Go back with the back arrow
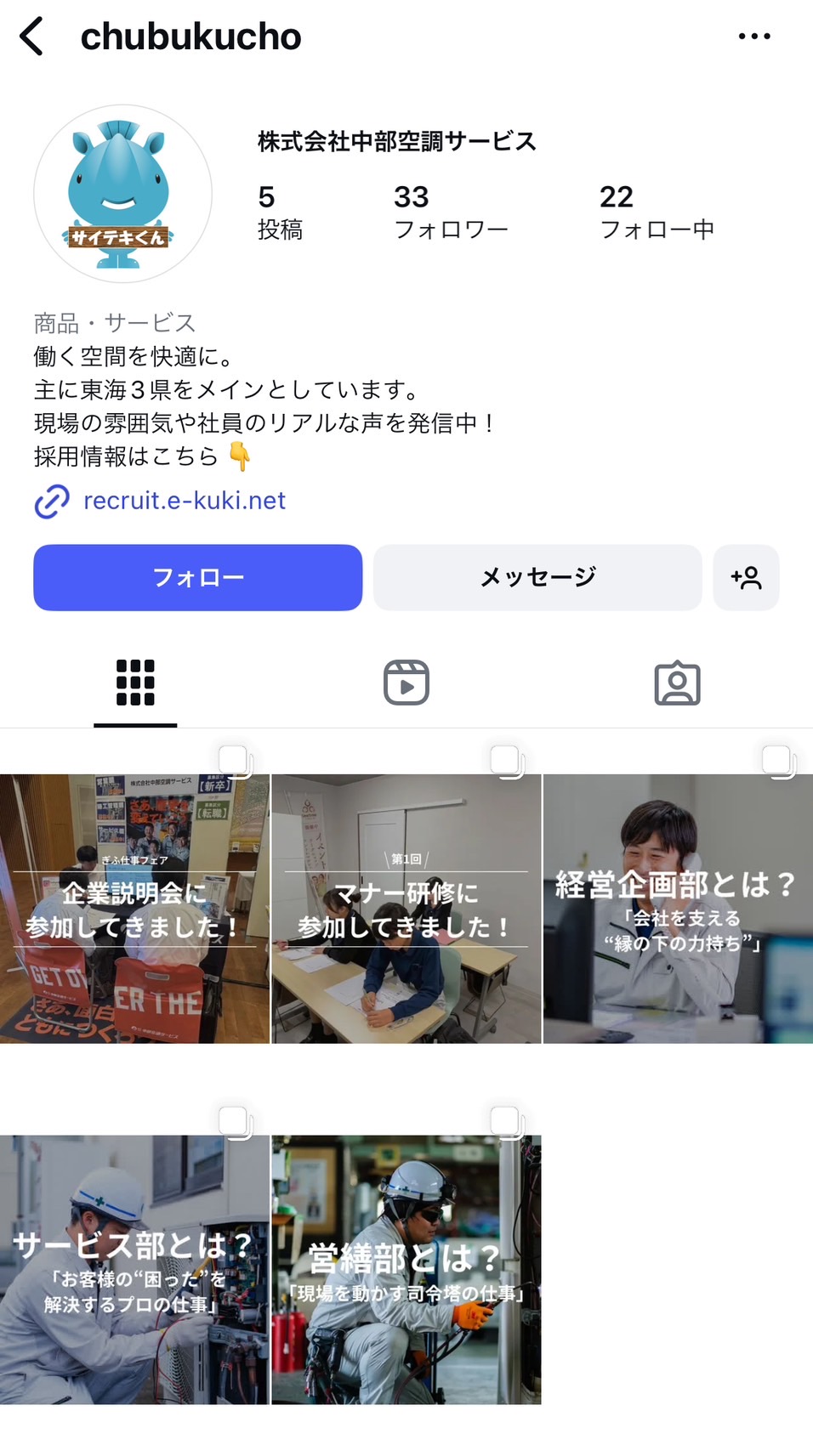Image resolution: width=813 pixels, height=1456 pixels. click(31, 37)
